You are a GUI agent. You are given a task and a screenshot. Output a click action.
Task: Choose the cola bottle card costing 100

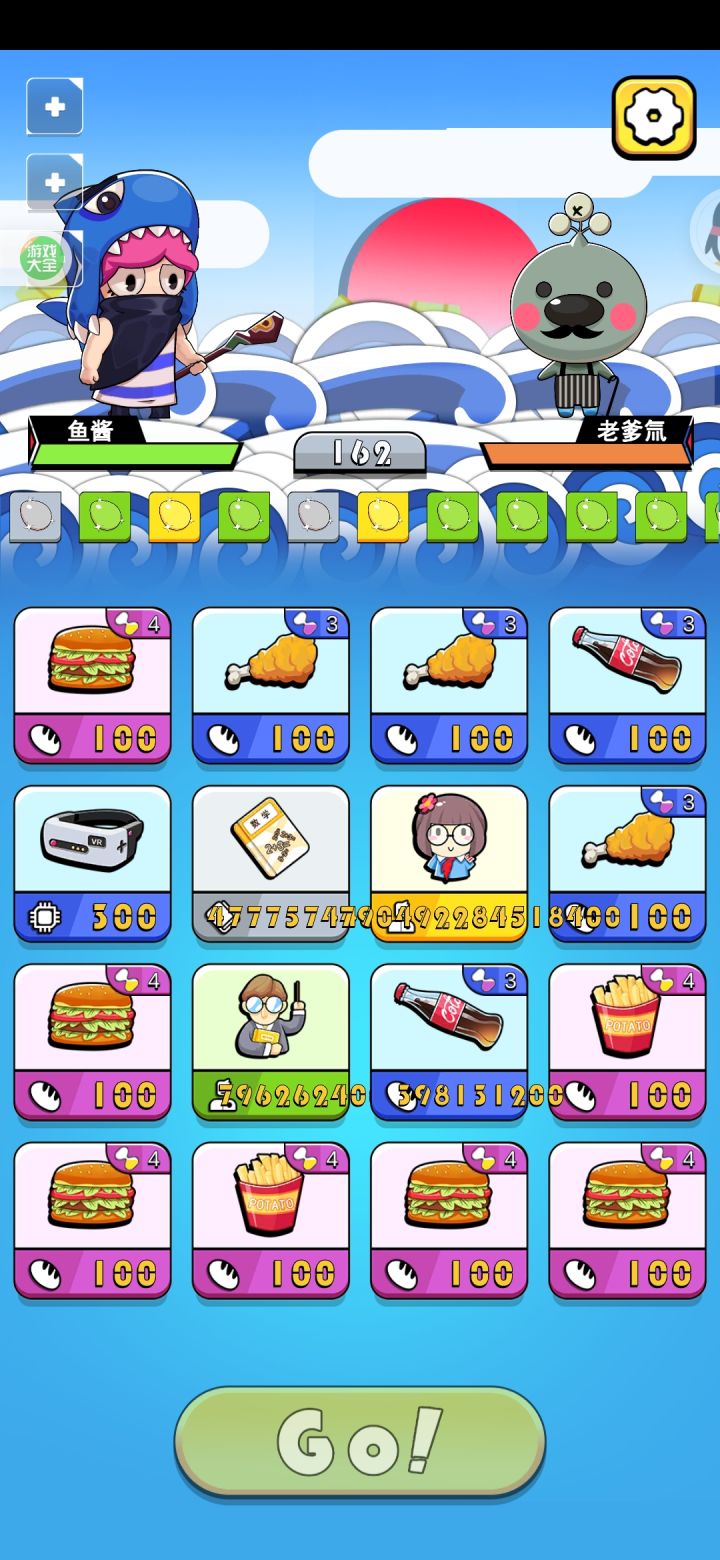click(x=627, y=685)
